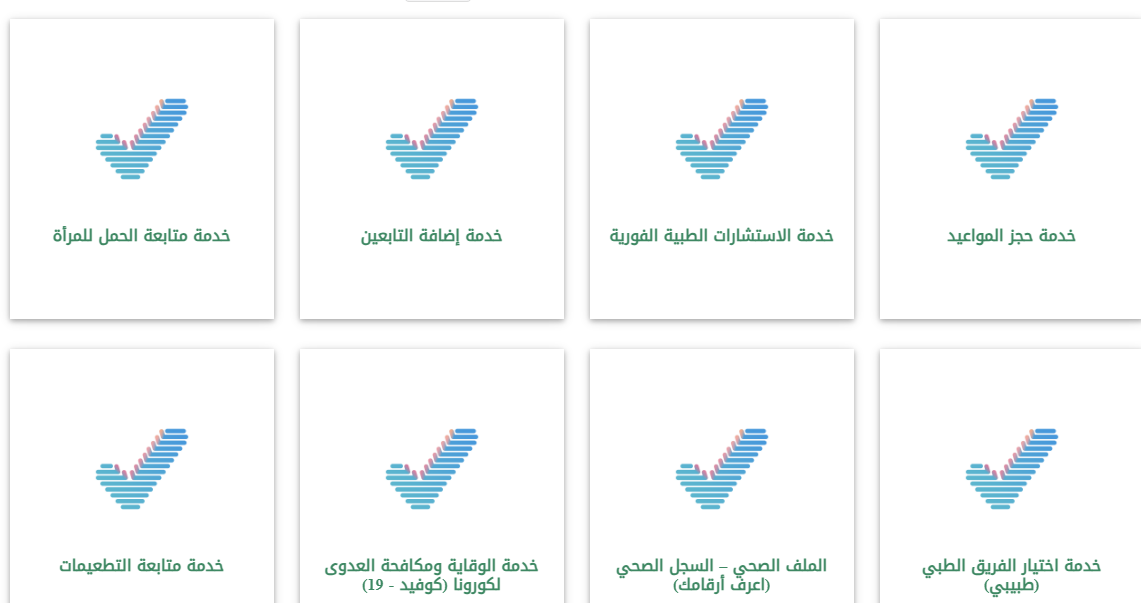The width and height of the screenshot is (1141, 603).
Task: Open the خدمة حجز المواعيد card
Action: pos(1010,170)
